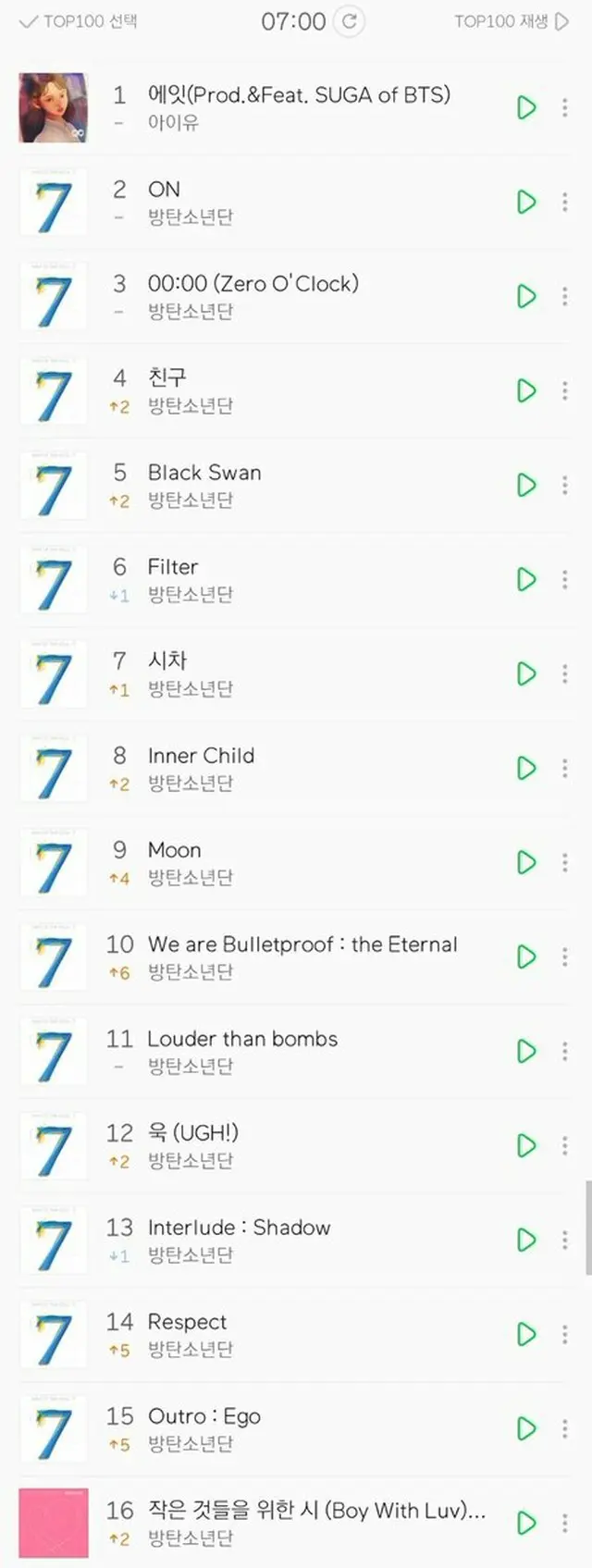The image size is (592, 1568).
Task: Select the Inner Child song row
Action: 277,768
